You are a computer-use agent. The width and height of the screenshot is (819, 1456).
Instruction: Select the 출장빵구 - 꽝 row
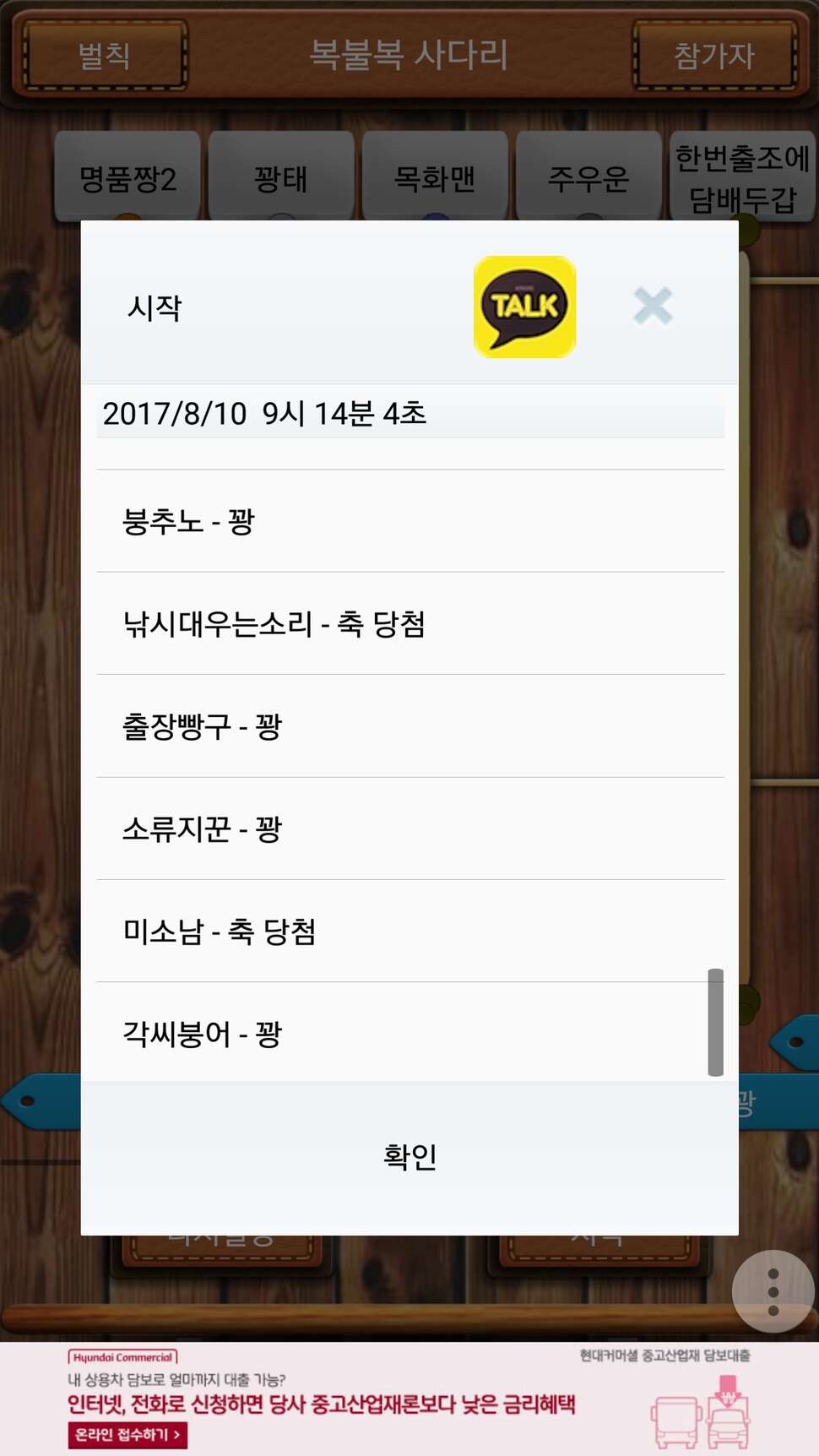click(410, 726)
